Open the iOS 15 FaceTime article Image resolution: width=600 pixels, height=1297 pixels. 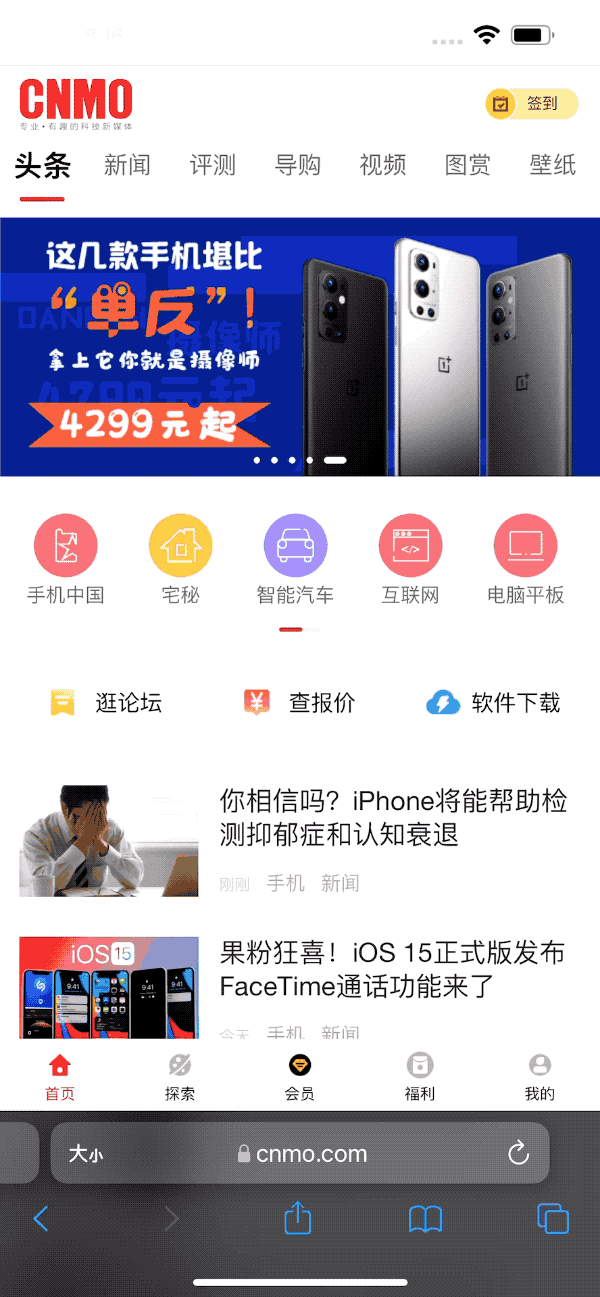393,969
